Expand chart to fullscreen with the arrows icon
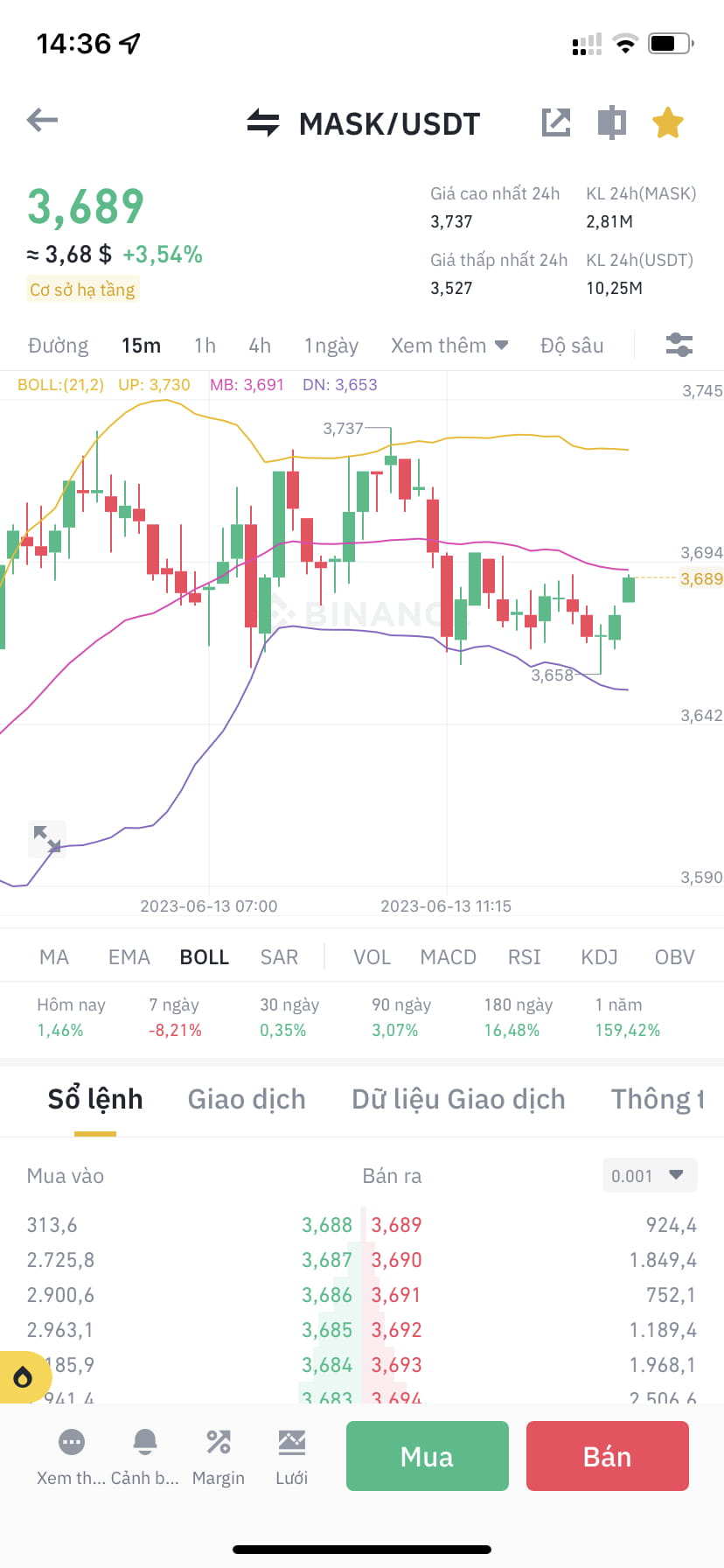 click(x=47, y=838)
